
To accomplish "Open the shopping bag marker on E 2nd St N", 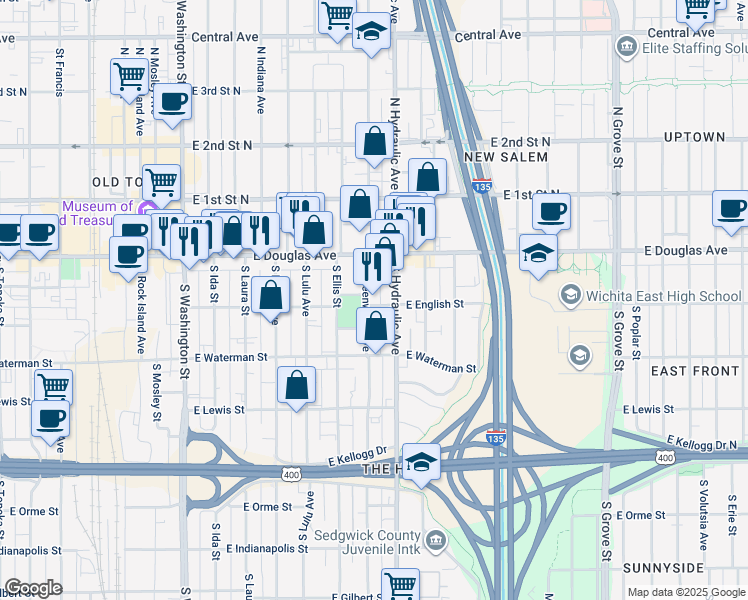I will (374, 143).
